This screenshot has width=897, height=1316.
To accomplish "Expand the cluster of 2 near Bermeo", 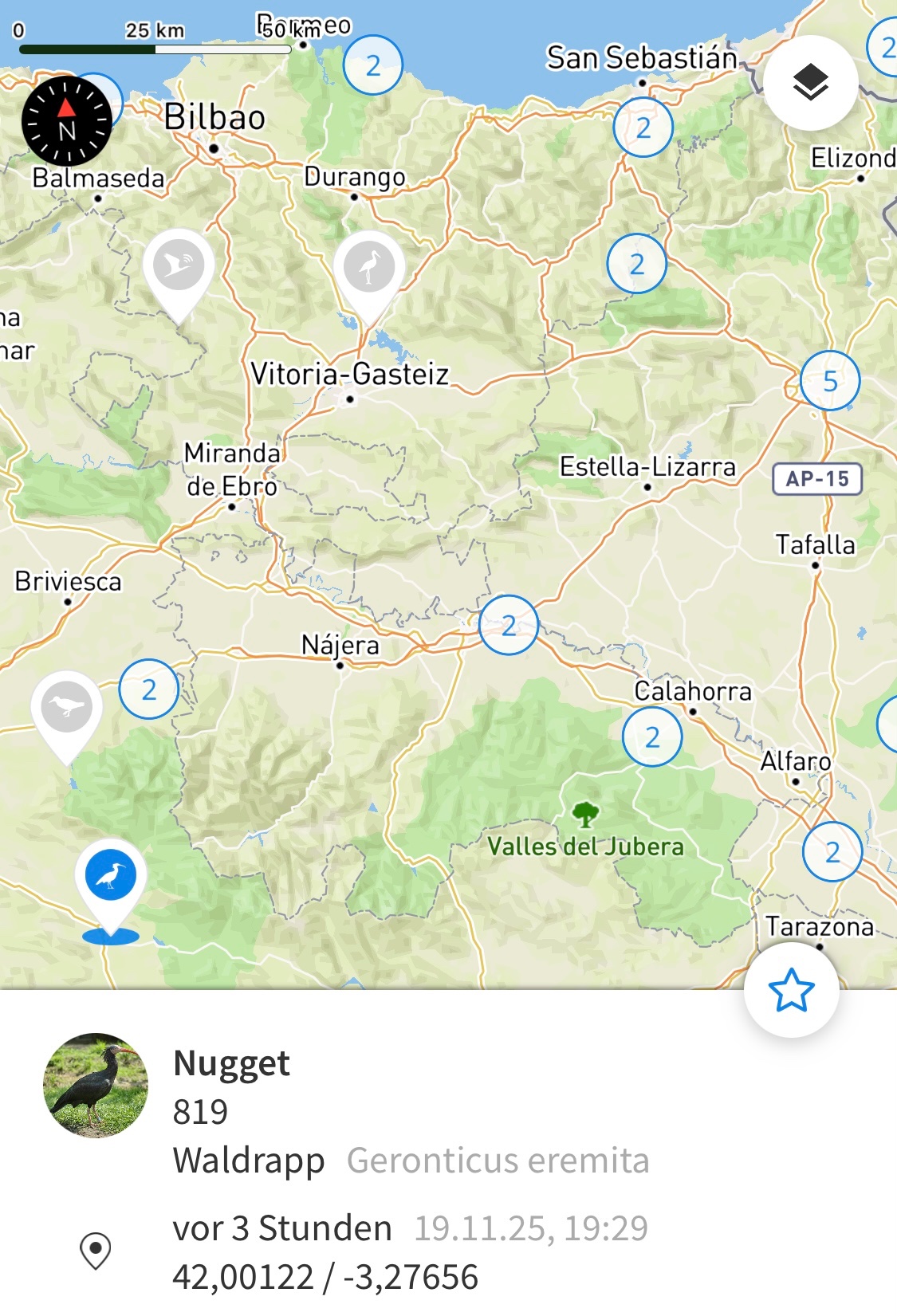I will point(373,65).
